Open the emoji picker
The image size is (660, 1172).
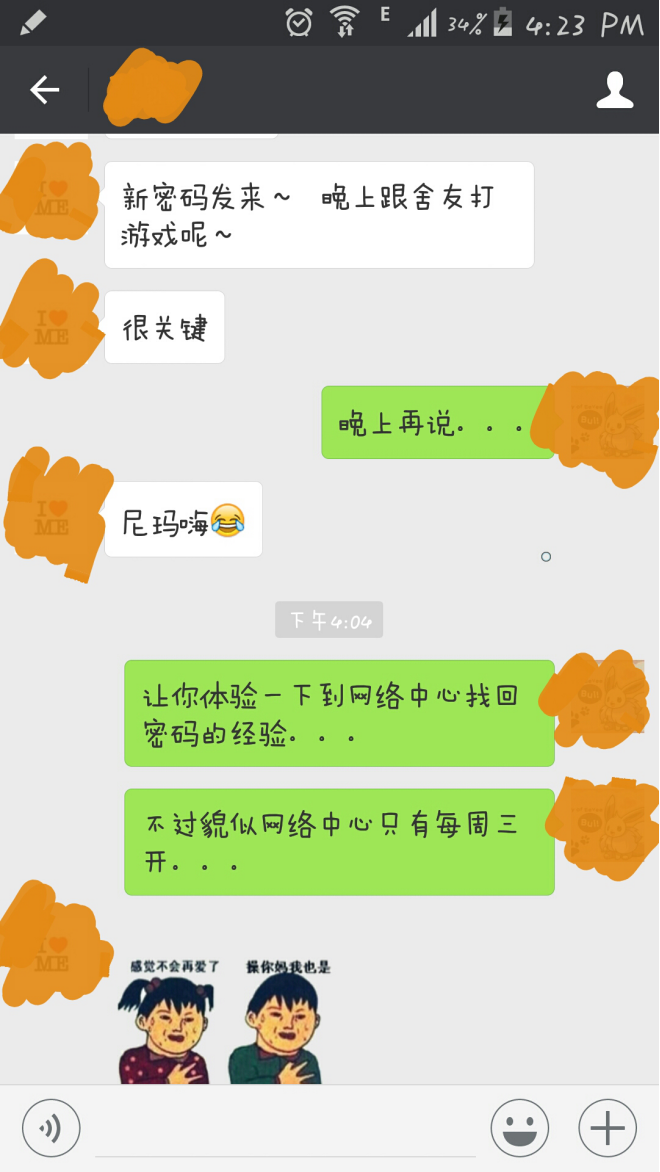click(x=519, y=1128)
